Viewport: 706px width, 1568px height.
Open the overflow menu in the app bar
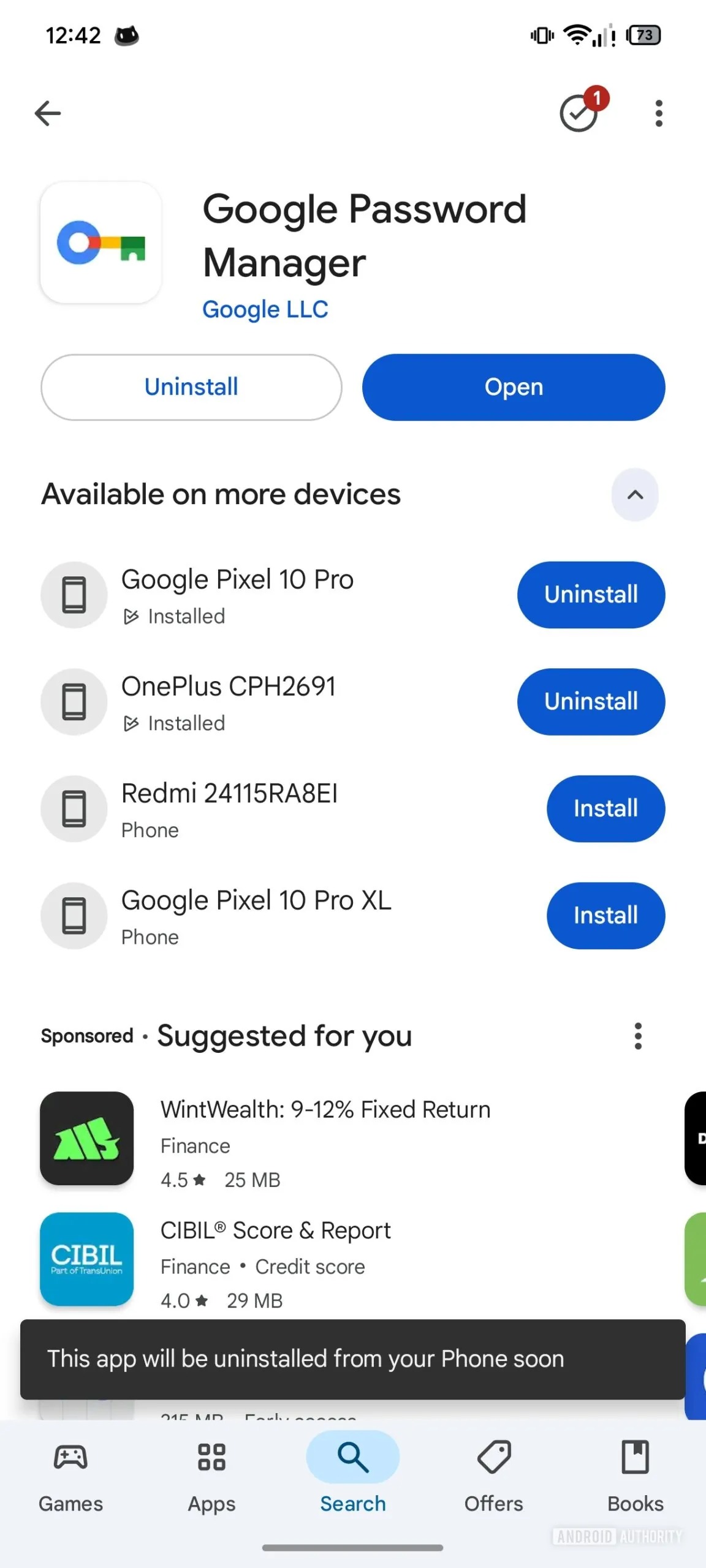pos(659,113)
